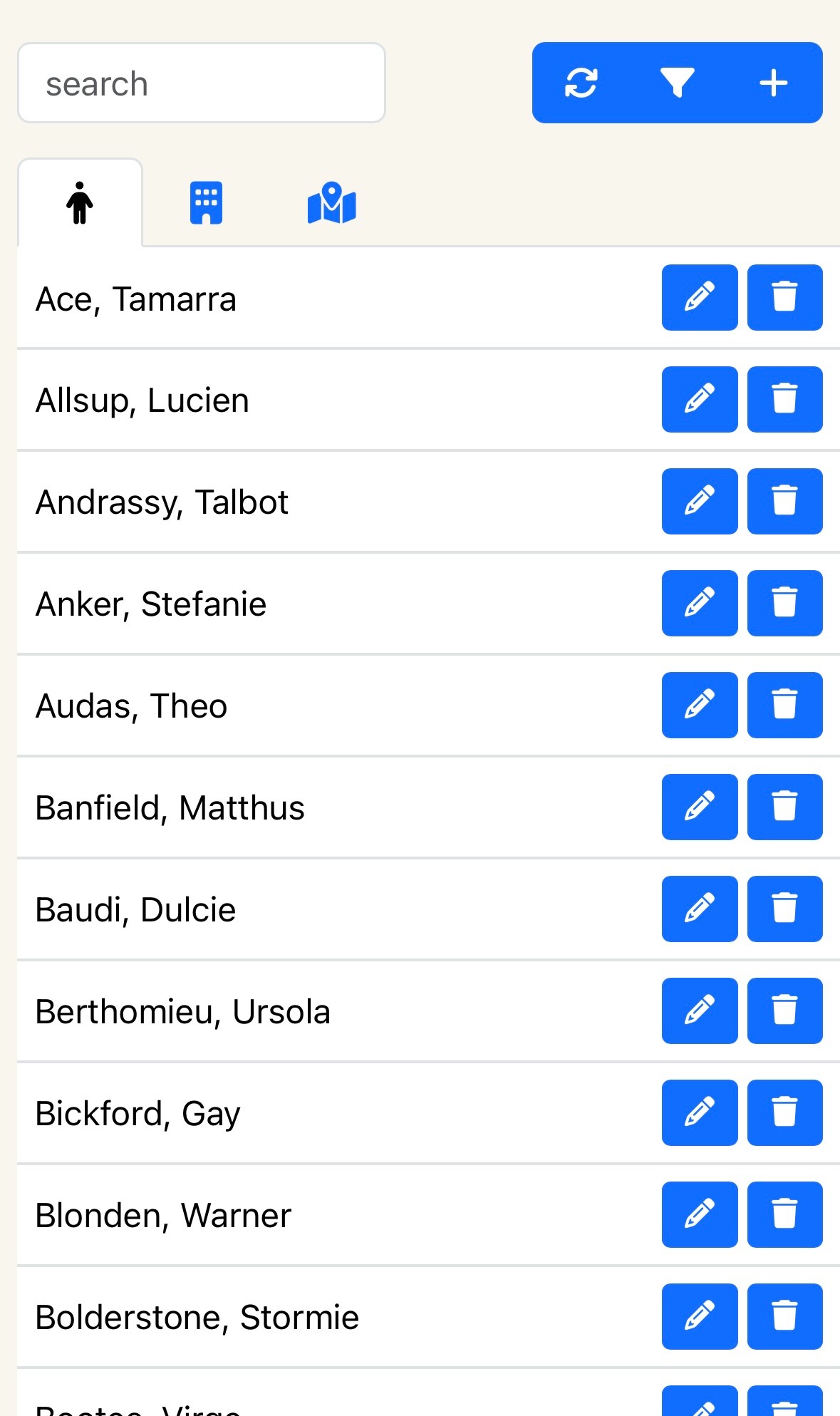
Task: Edit Banfield, Matthus
Action: 699,807
